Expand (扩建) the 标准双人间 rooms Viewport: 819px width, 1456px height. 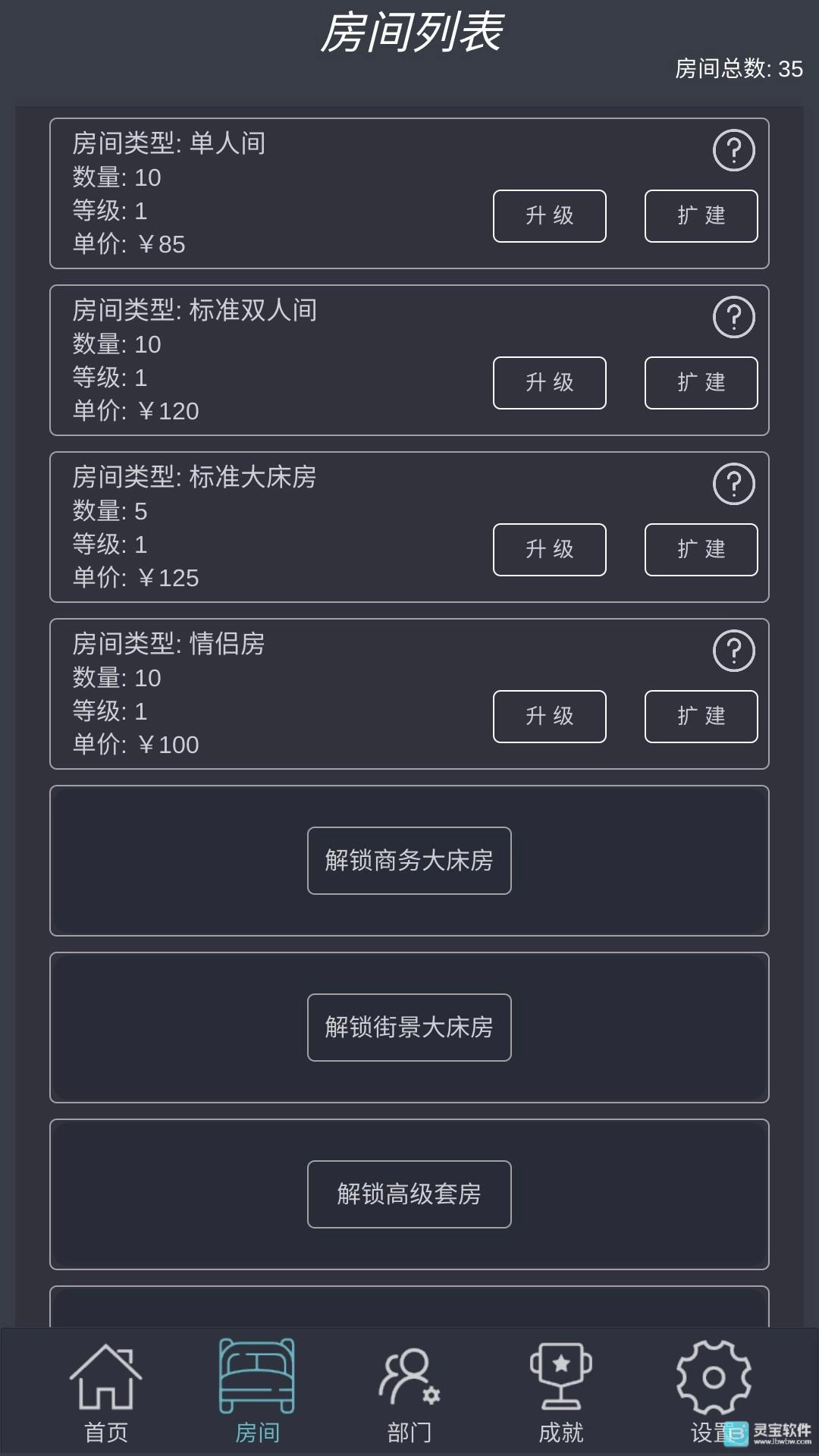pyautogui.click(x=701, y=383)
